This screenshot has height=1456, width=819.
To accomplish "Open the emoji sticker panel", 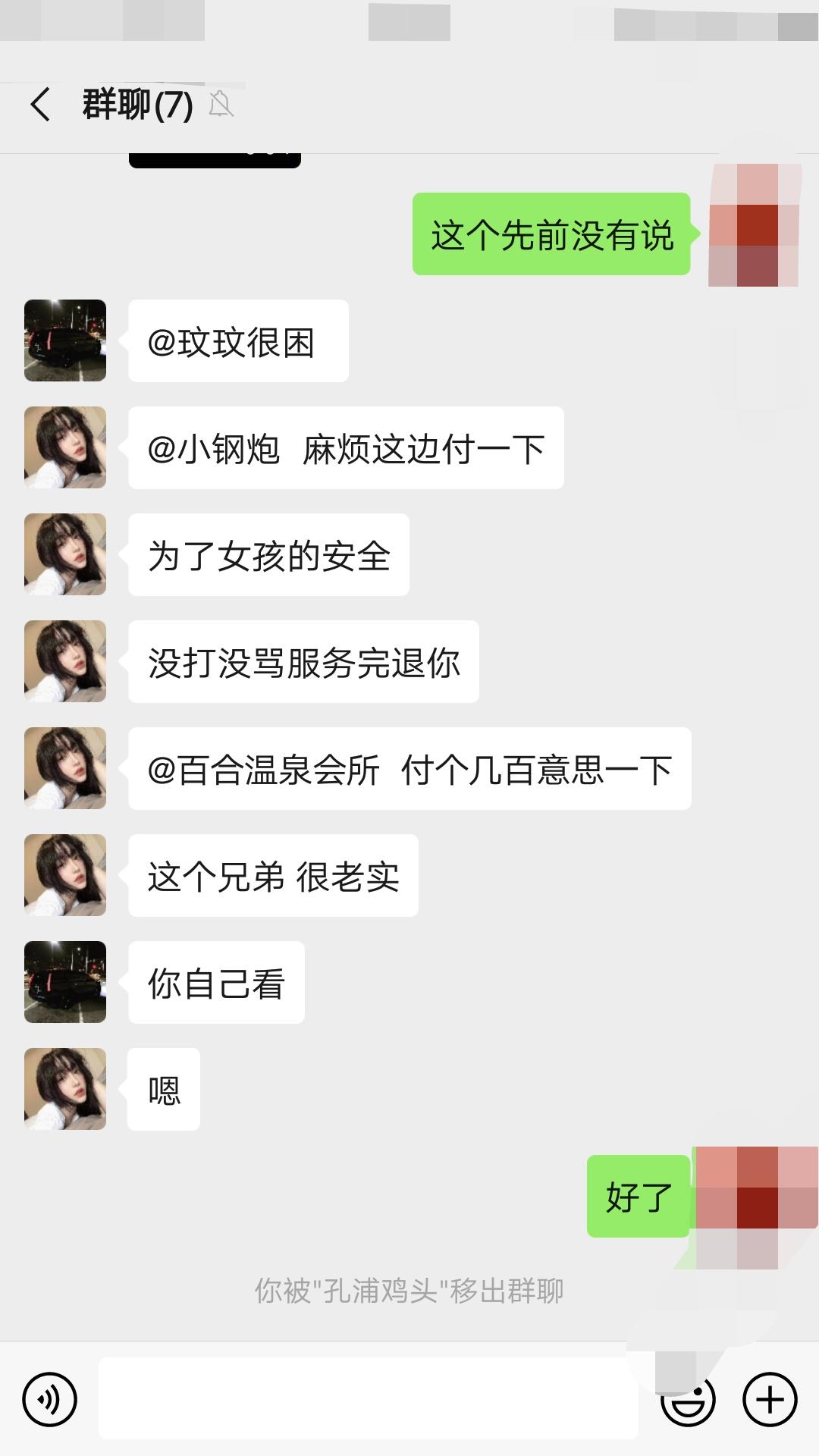I will click(689, 1400).
